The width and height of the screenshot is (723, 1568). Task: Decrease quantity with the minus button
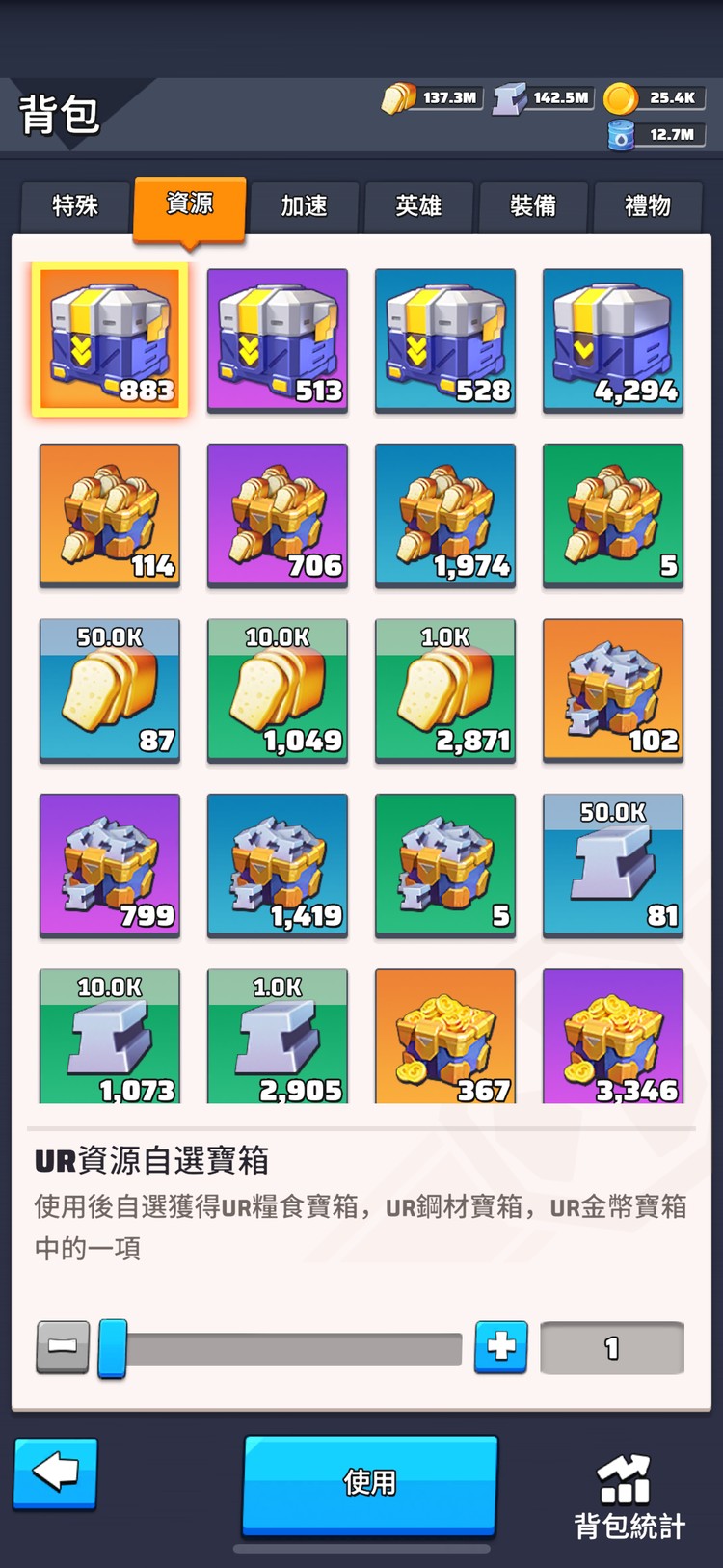(x=63, y=1346)
